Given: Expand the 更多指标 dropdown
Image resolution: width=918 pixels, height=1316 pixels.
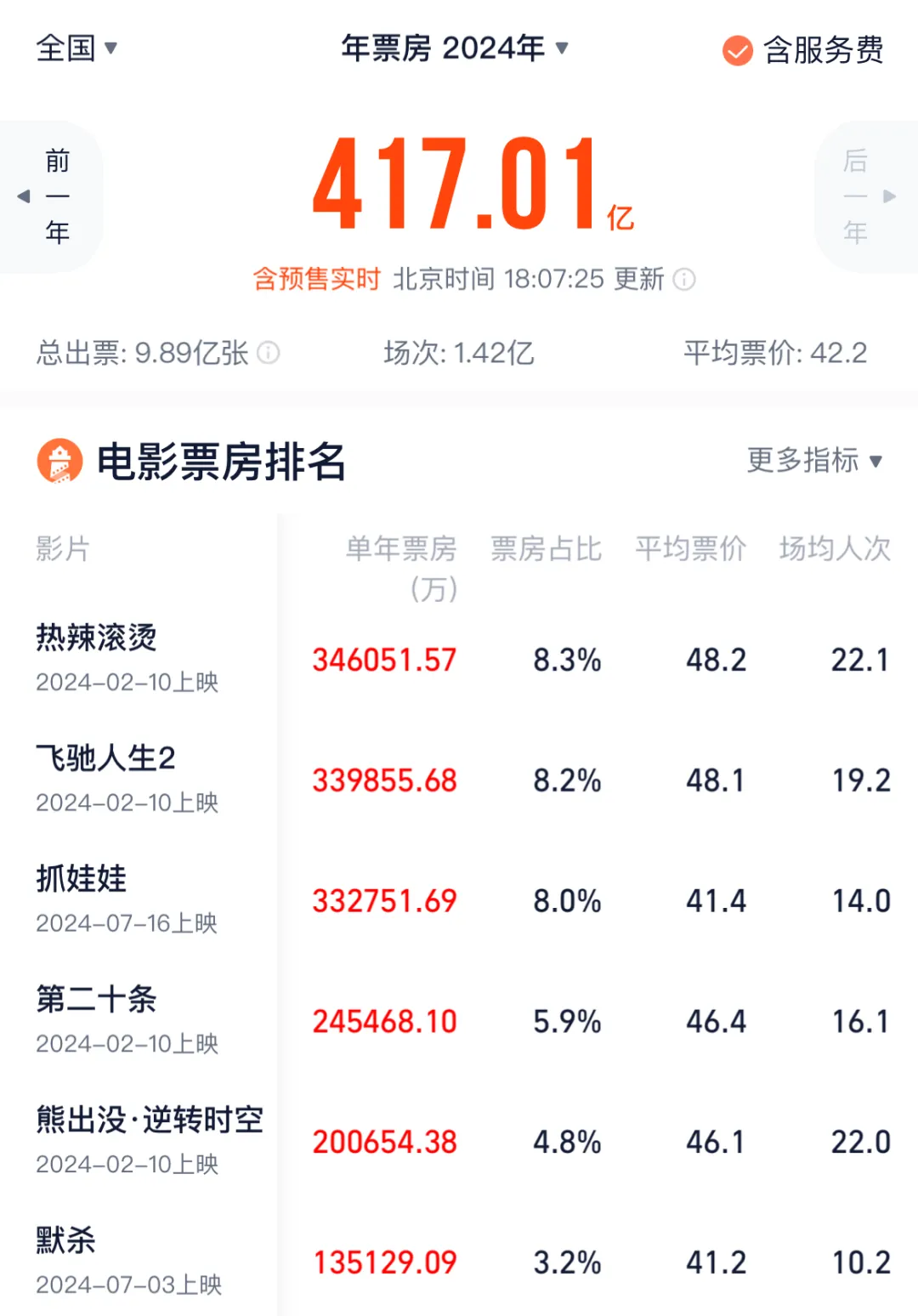Looking at the screenshot, I should (814, 461).
